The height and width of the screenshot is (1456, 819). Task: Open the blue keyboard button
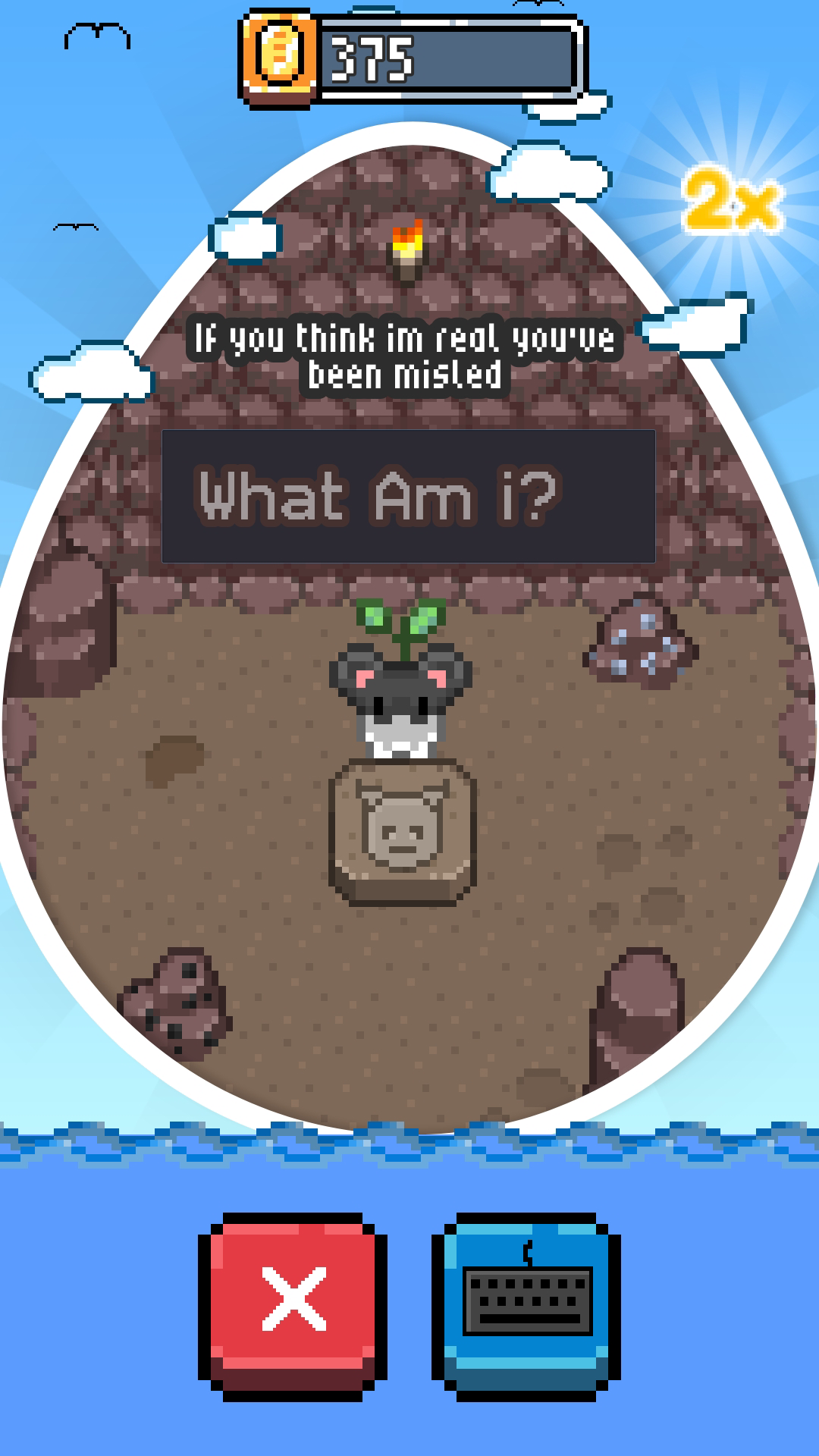526,1306
